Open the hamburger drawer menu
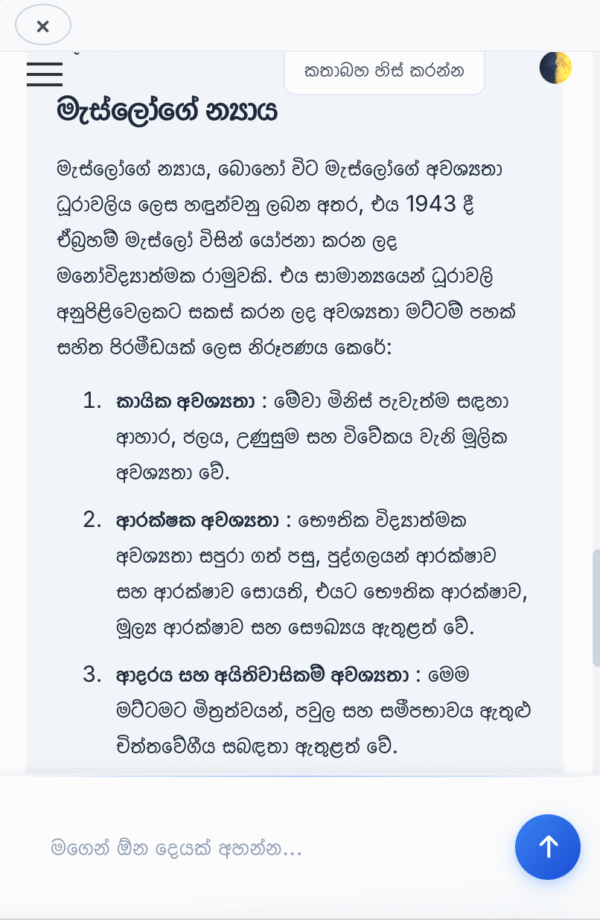Screen dimensions: 600x920 click(44, 74)
